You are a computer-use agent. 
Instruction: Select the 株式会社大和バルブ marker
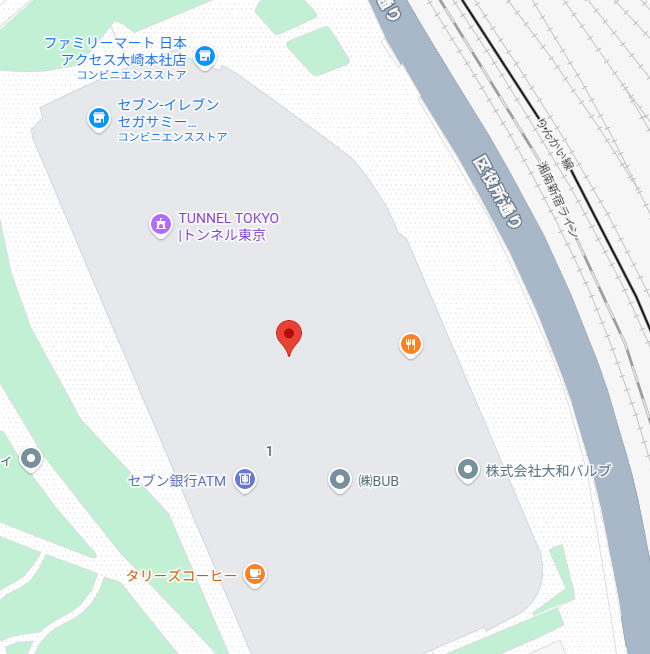[468, 470]
